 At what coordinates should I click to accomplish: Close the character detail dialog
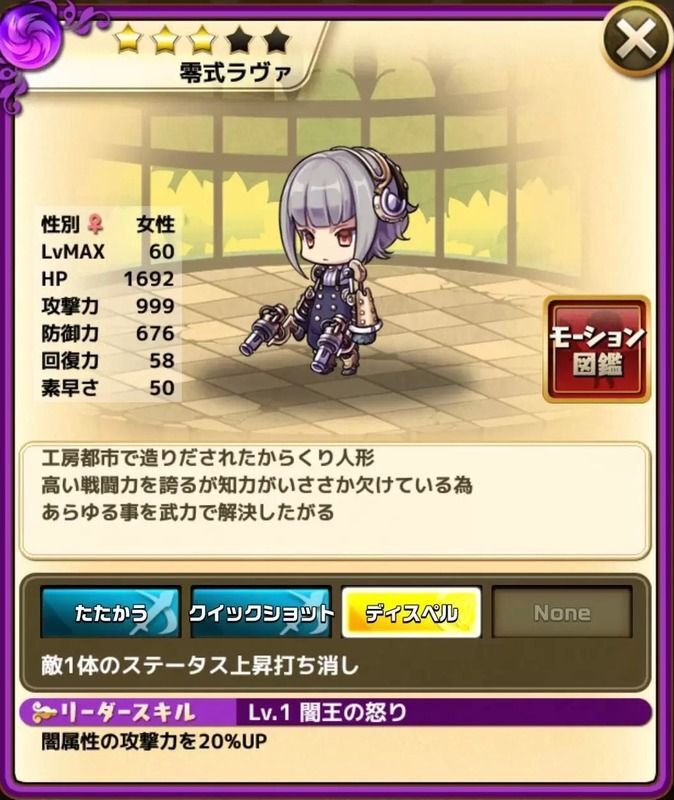coord(636,41)
